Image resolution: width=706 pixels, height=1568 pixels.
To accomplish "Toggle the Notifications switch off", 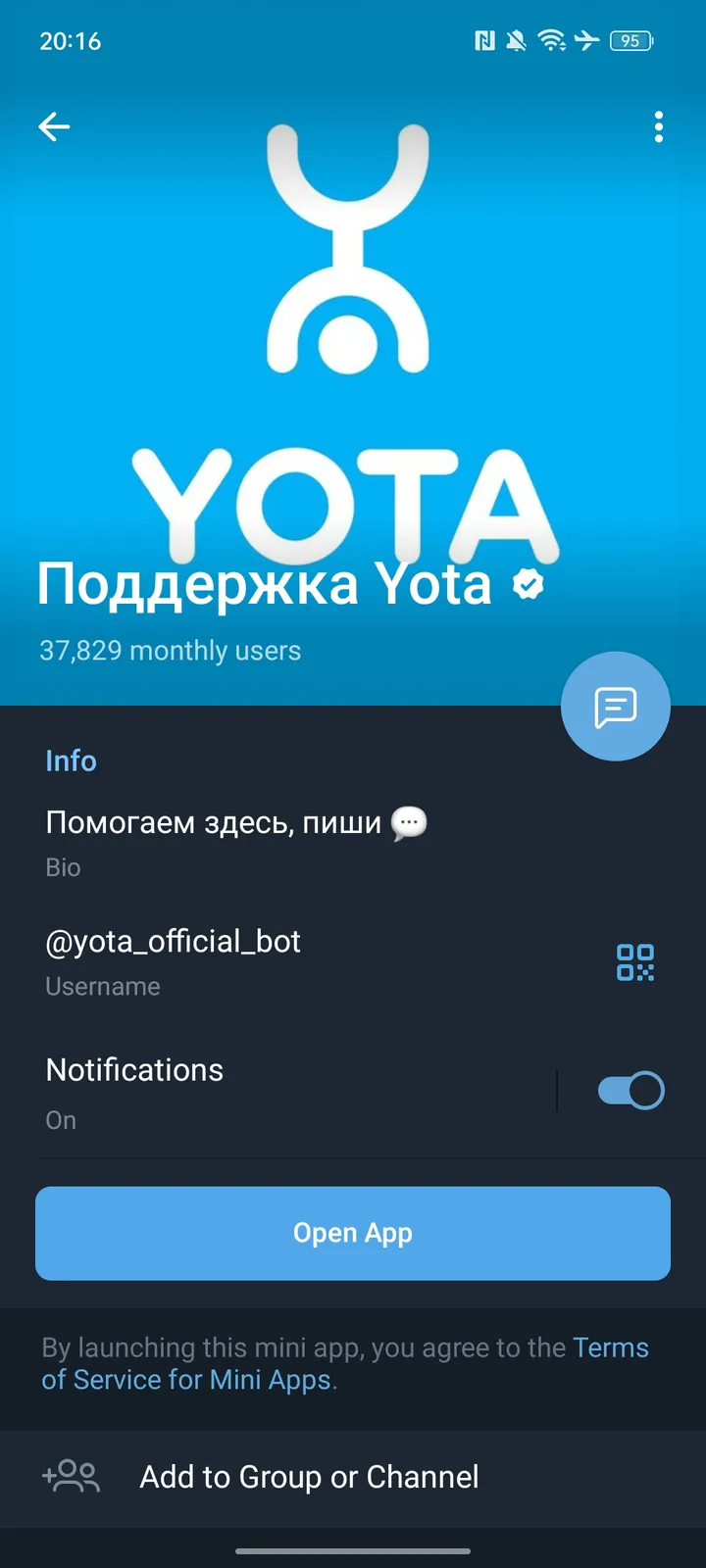I will (x=630, y=1090).
